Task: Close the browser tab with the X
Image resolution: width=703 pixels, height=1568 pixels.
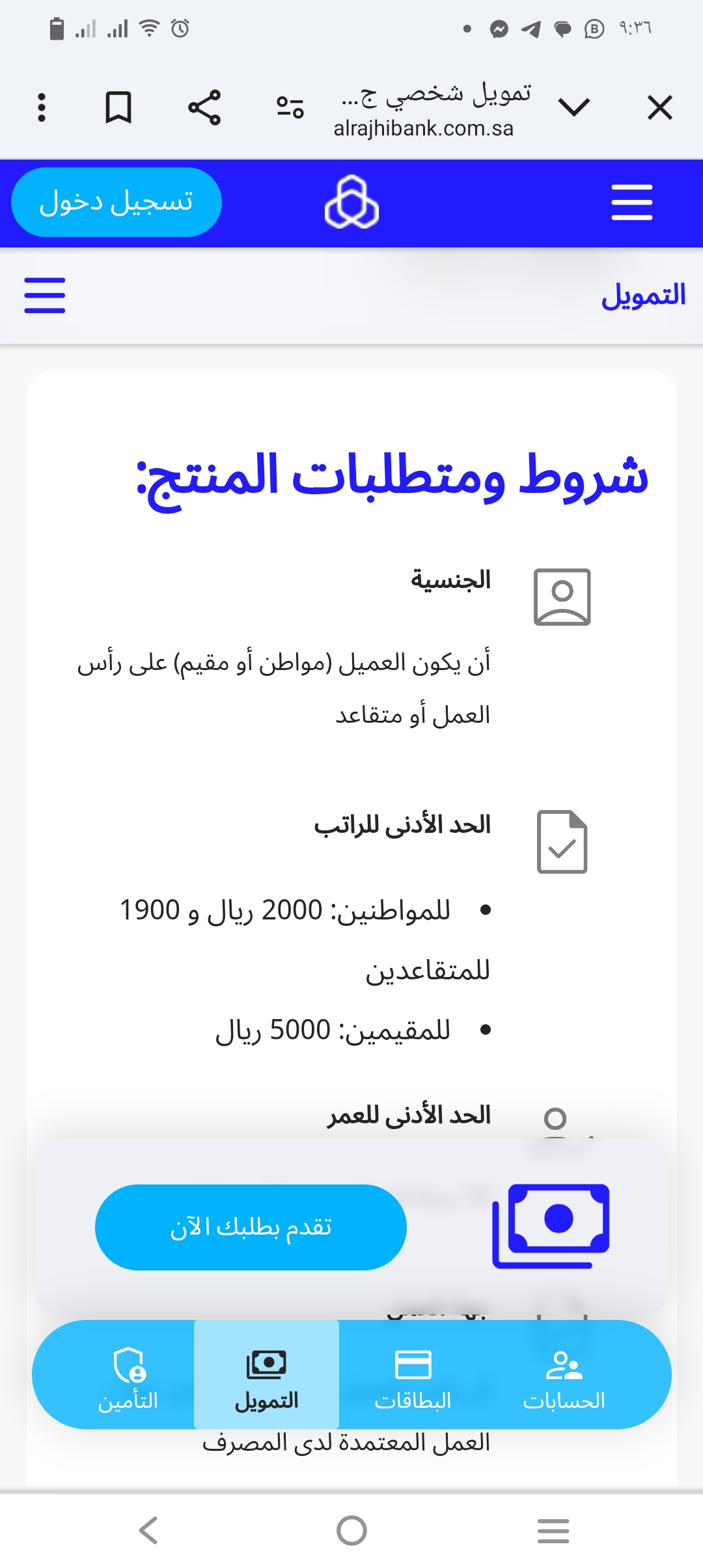Action: click(x=659, y=107)
